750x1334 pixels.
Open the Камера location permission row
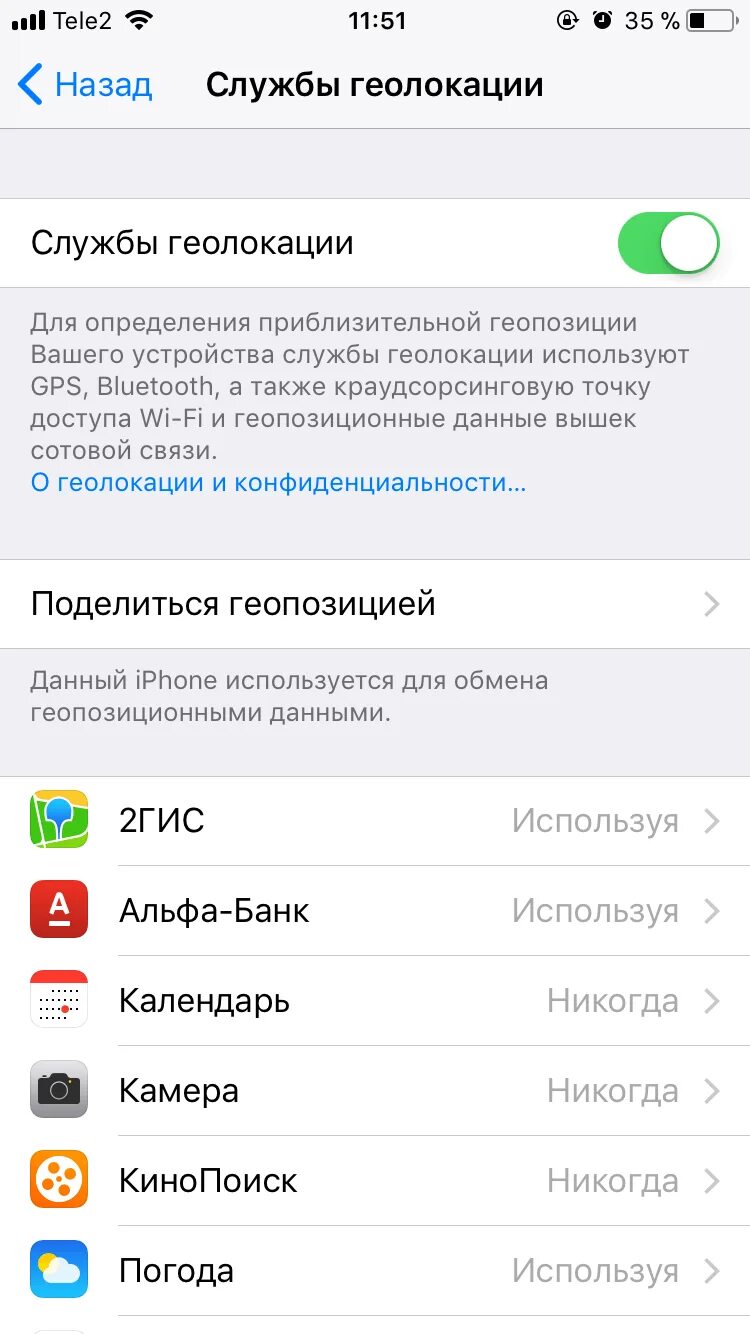point(375,1091)
